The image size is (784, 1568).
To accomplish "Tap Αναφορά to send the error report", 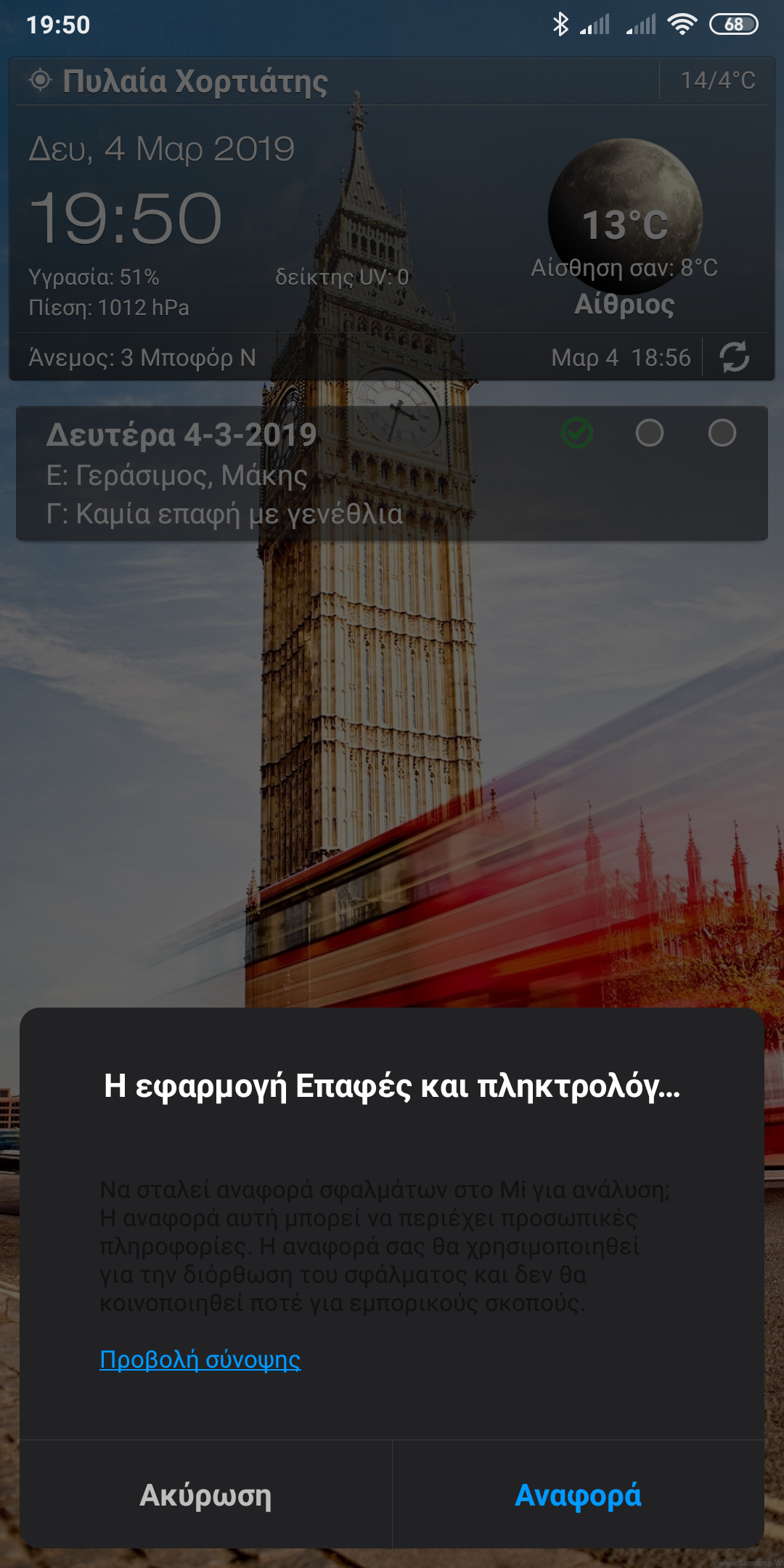I will 578,1495.
